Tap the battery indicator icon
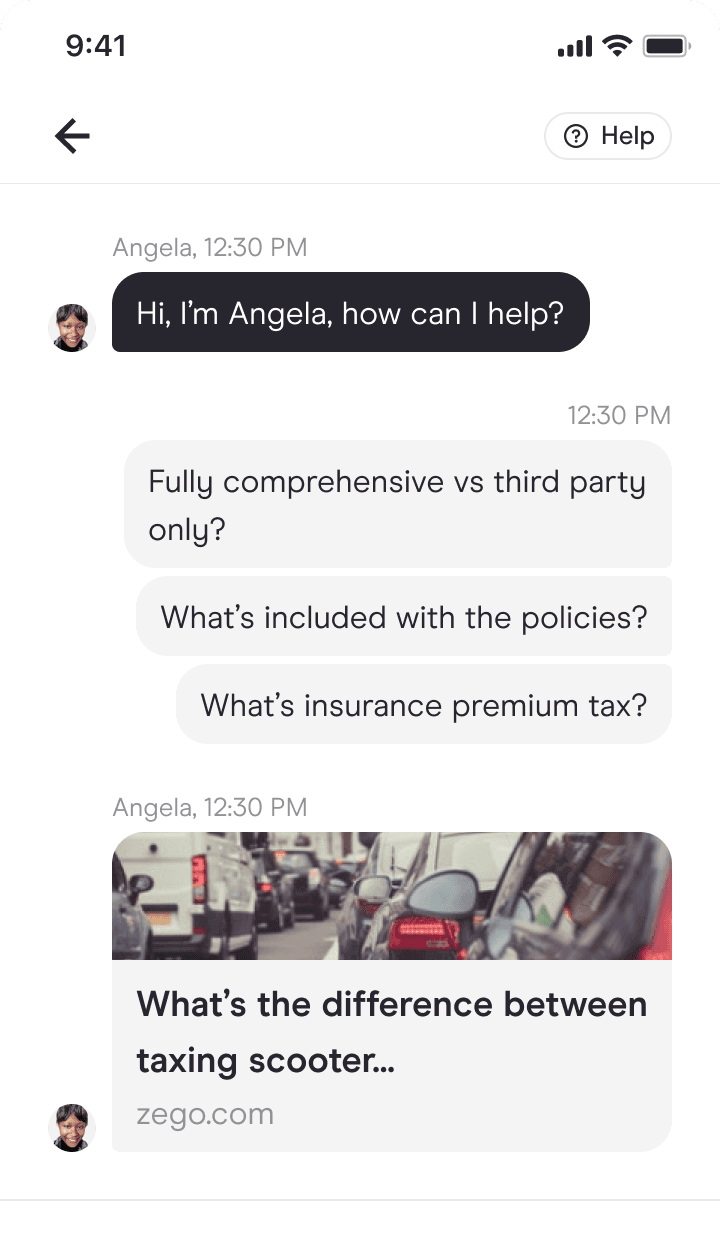Viewport: 720px width, 1240px height. 664,44
